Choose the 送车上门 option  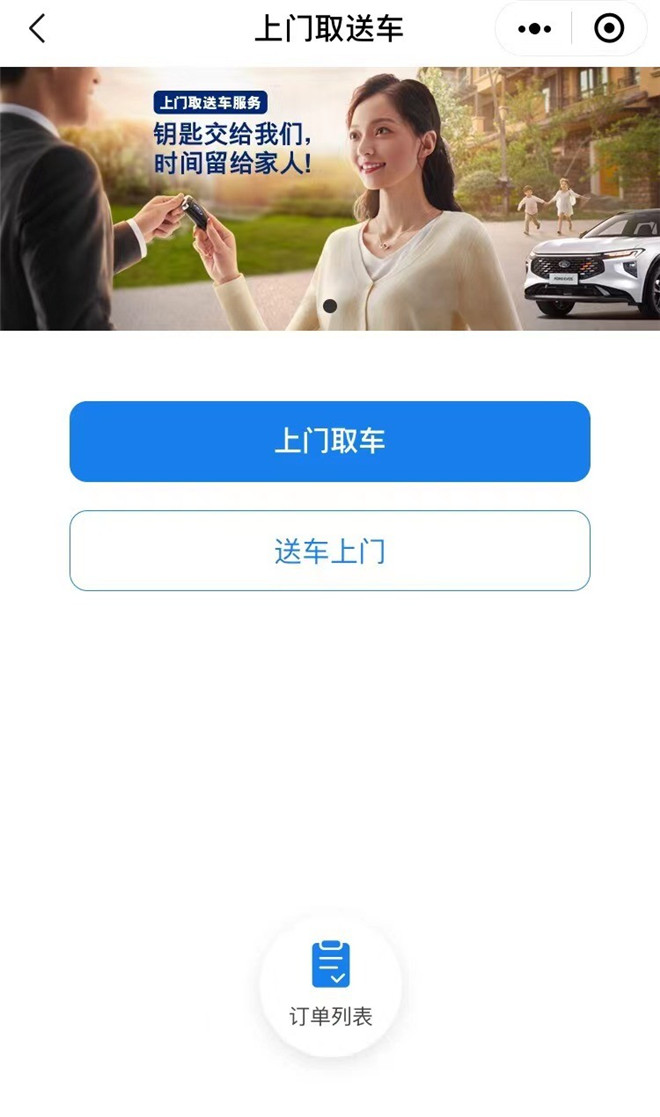click(330, 551)
